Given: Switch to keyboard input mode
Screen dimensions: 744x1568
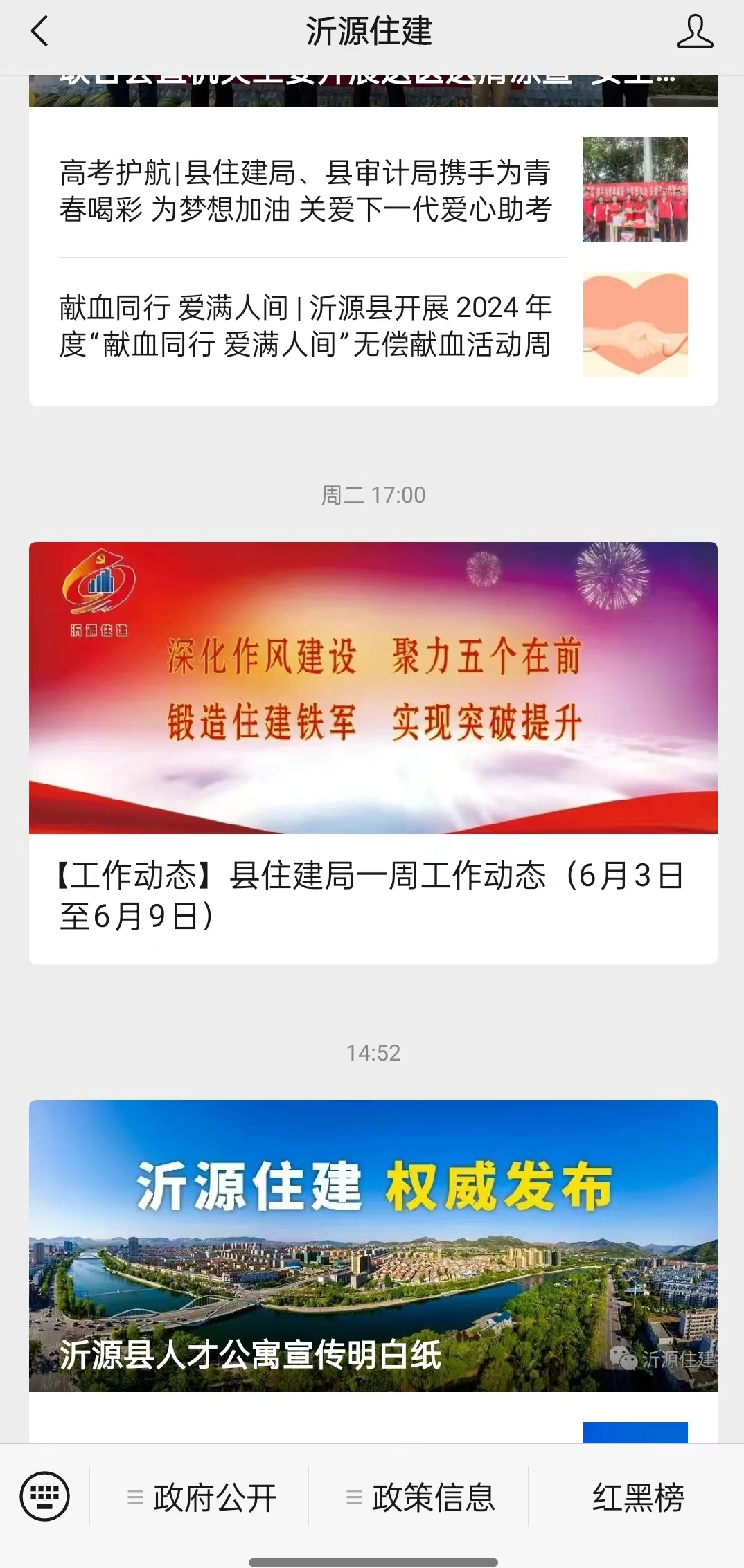Looking at the screenshot, I should pos(45,1496).
